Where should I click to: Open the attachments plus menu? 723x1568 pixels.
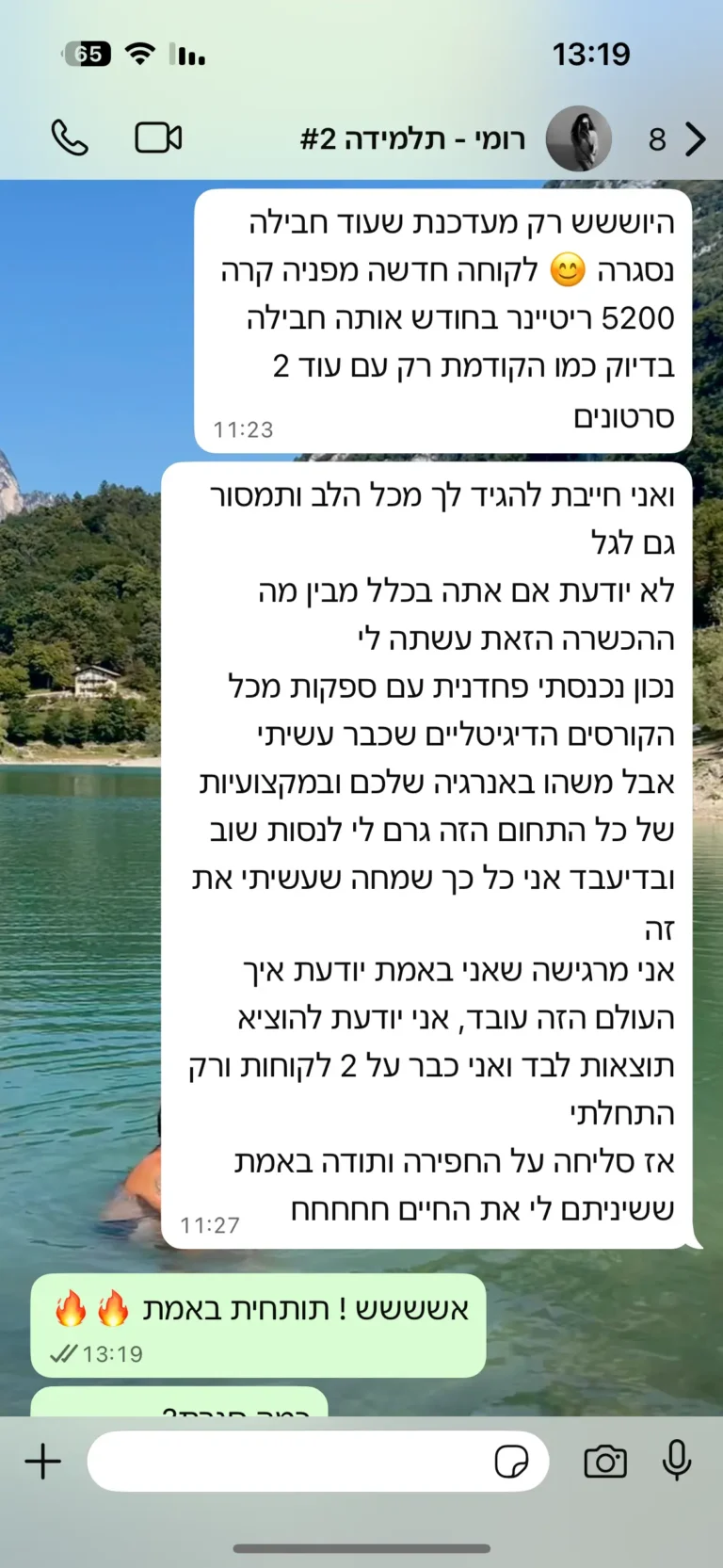(x=42, y=1462)
